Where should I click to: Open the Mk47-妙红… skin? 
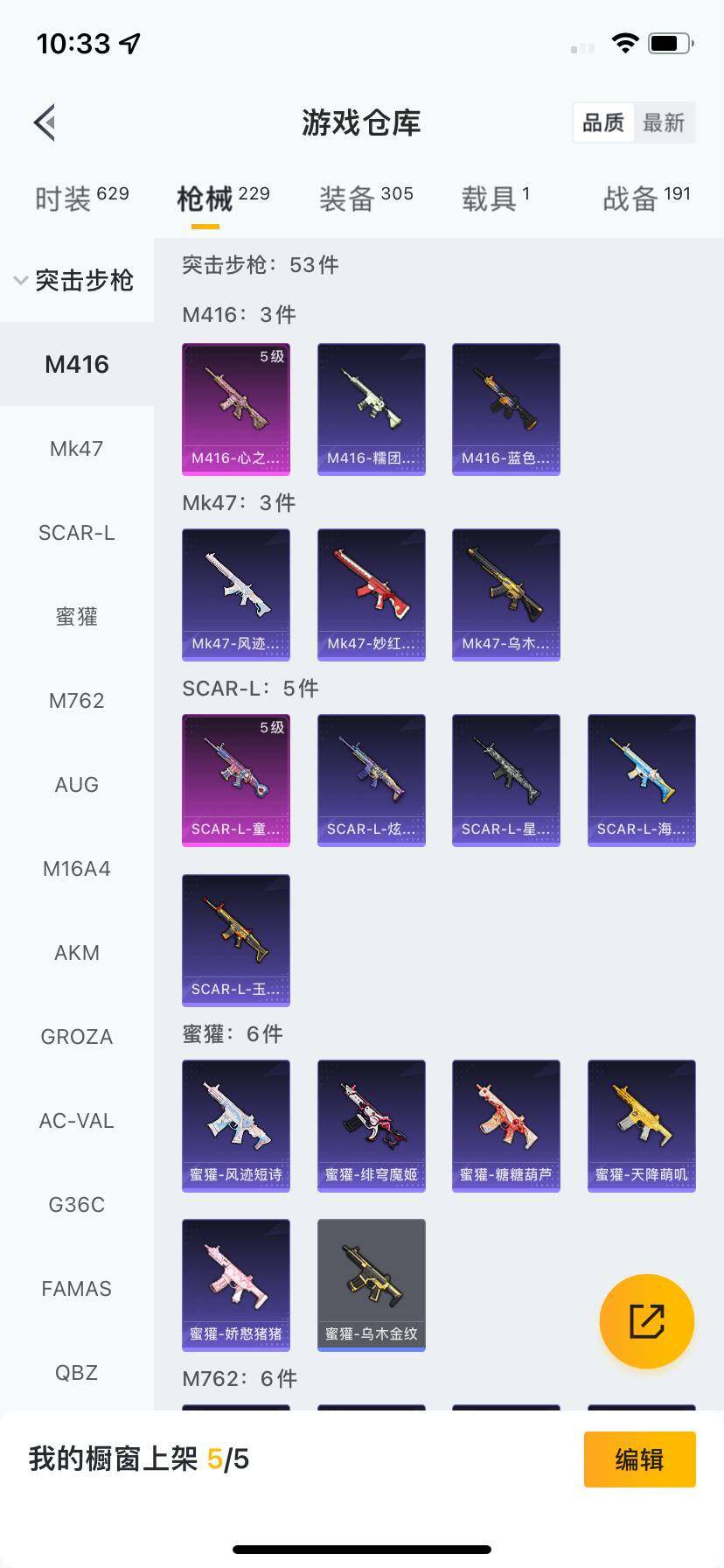point(372,594)
